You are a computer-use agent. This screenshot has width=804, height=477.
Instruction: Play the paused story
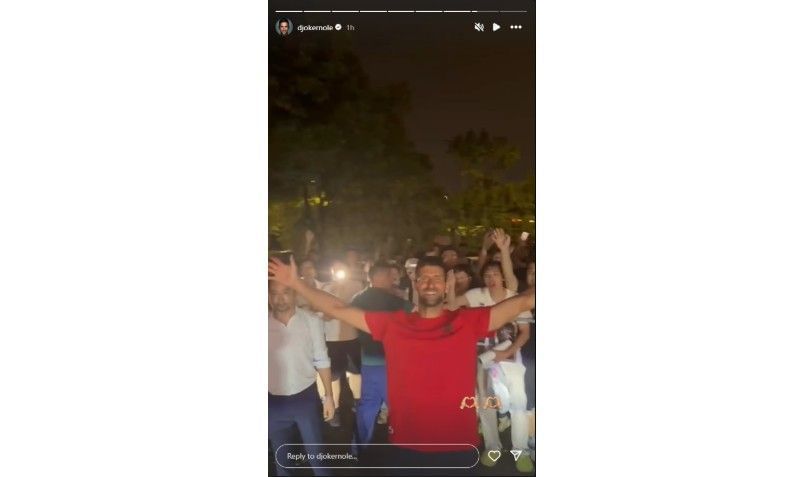[x=497, y=27]
